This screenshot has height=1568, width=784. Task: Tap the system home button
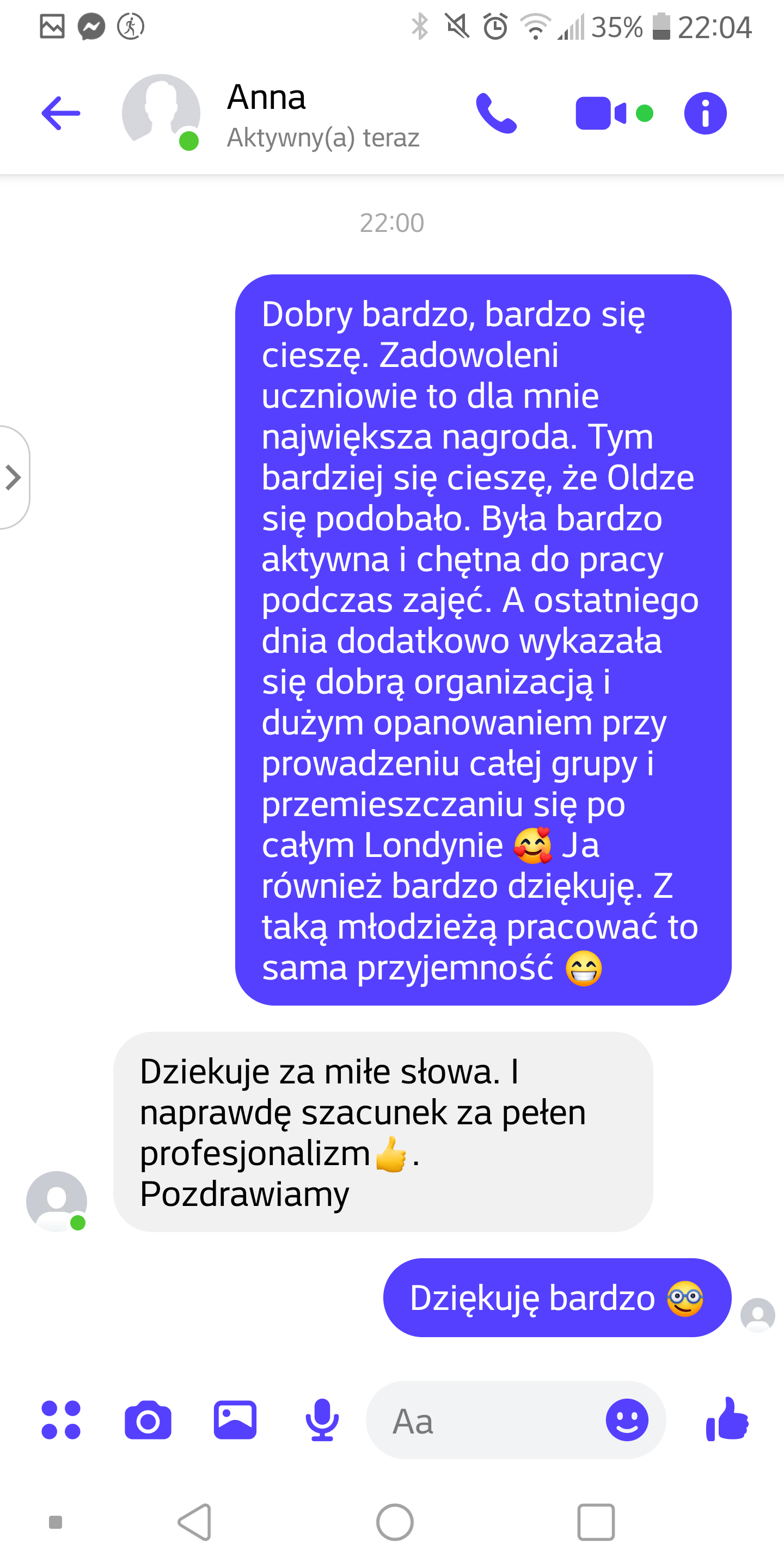point(394,1522)
